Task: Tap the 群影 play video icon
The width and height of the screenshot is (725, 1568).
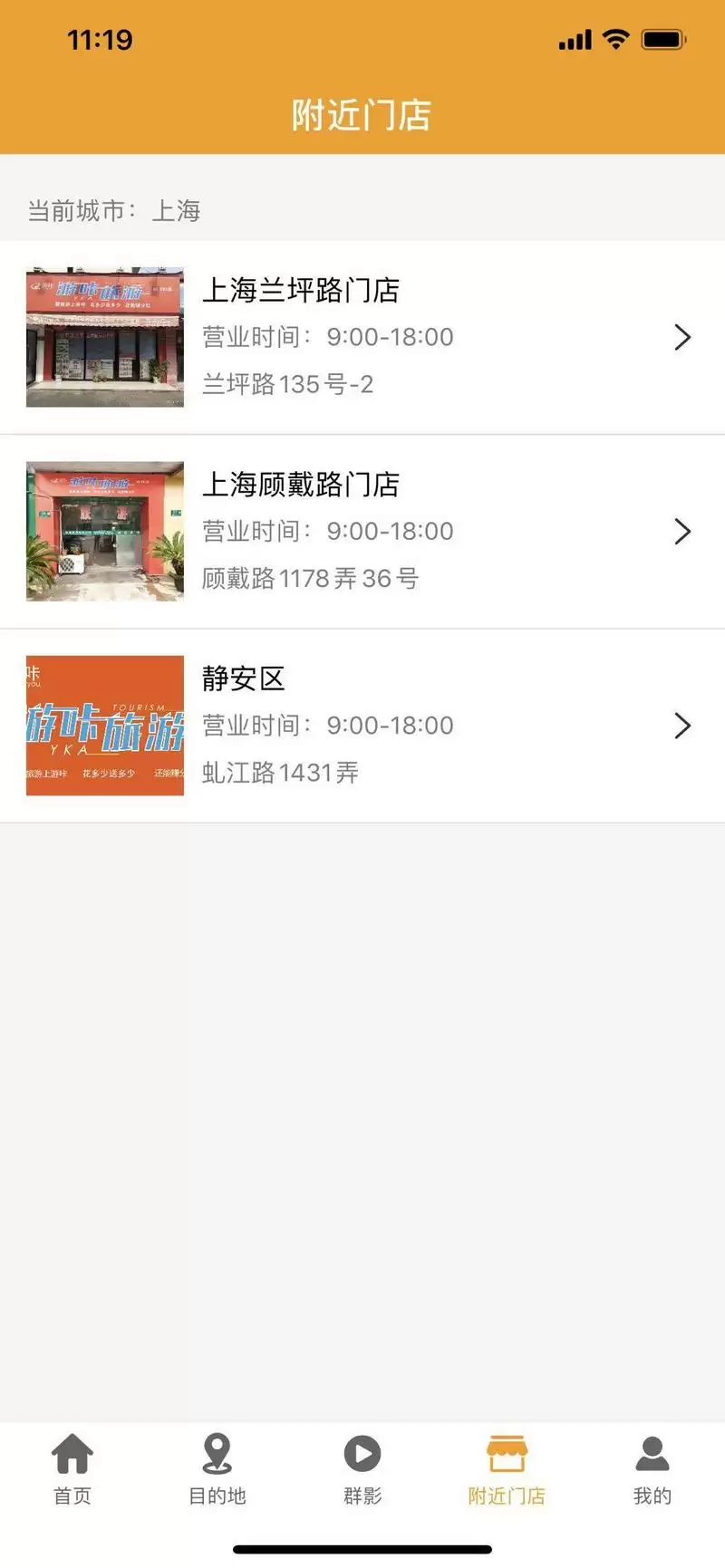Action: pyautogui.click(x=362, y=1452)
